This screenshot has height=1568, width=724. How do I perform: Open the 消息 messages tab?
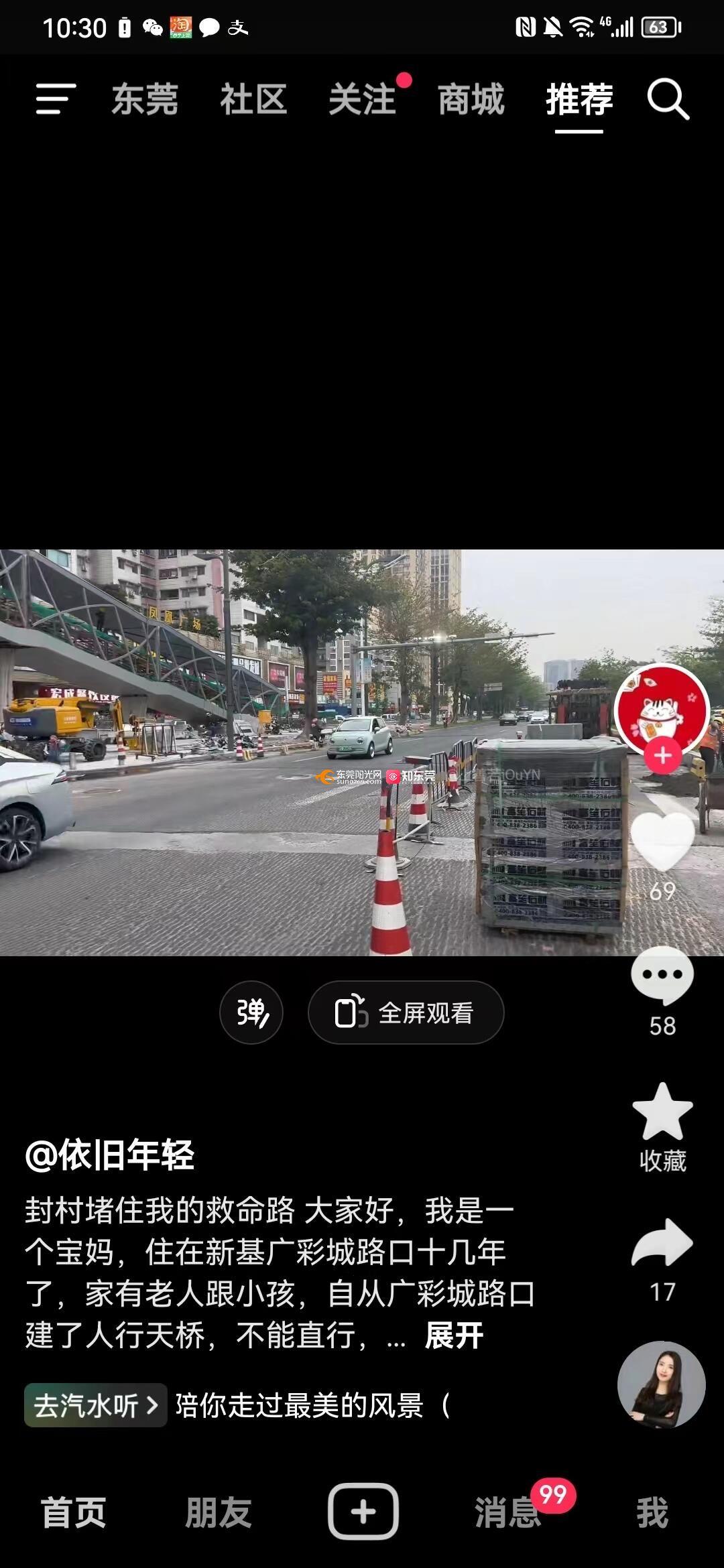[x=507, y=1512]
